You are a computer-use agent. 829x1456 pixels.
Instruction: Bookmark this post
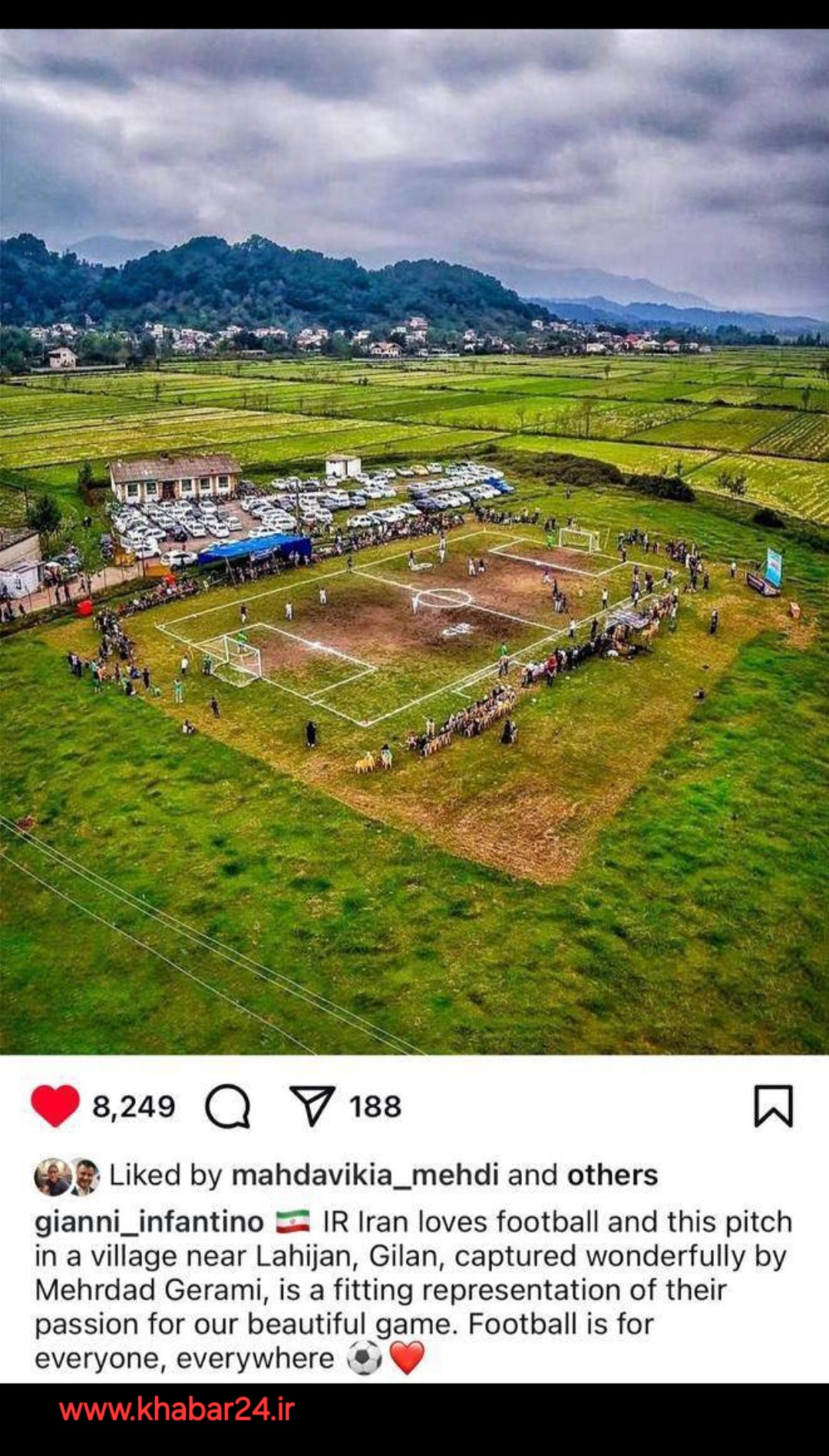coord(773,1106)
